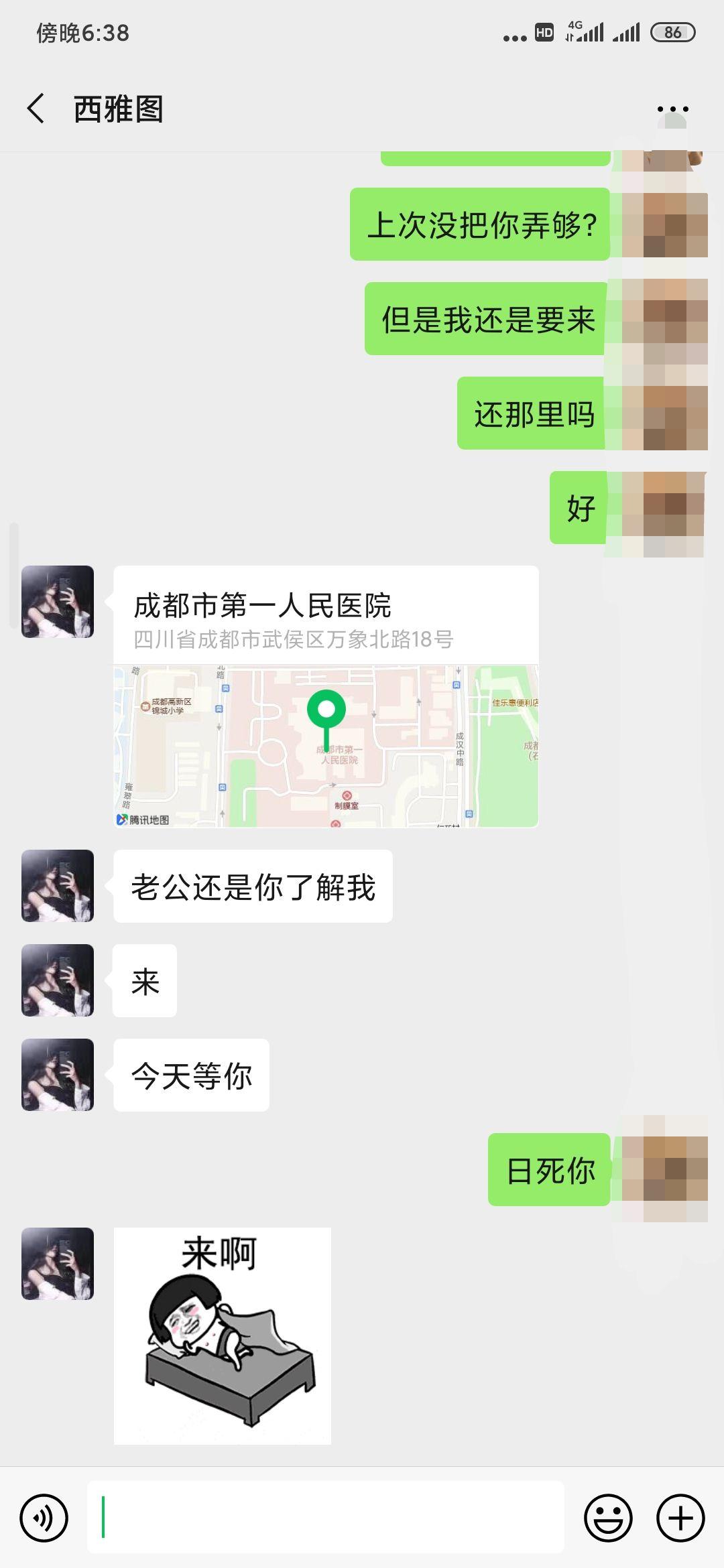The image size is (724, 1568).
Task: Focus the message text field
Action: (x=326, y=1518)
